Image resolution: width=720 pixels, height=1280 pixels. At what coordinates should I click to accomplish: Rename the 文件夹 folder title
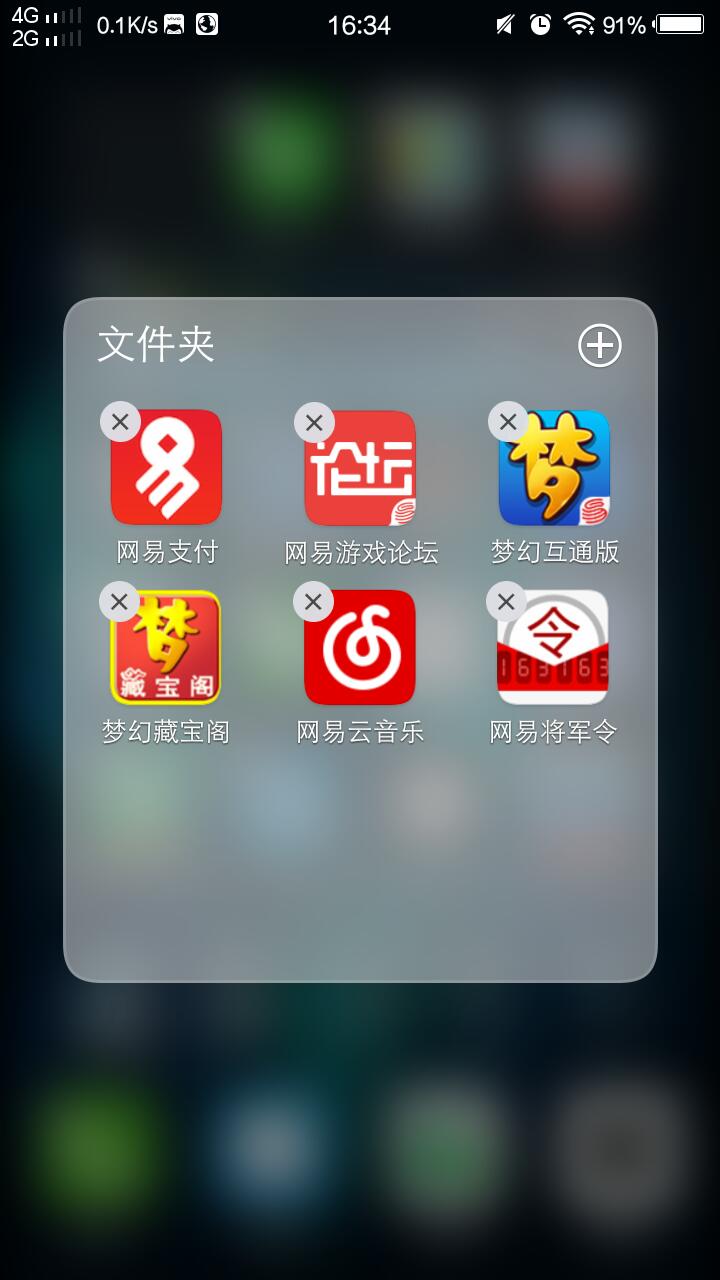click(x=156, y=345)
